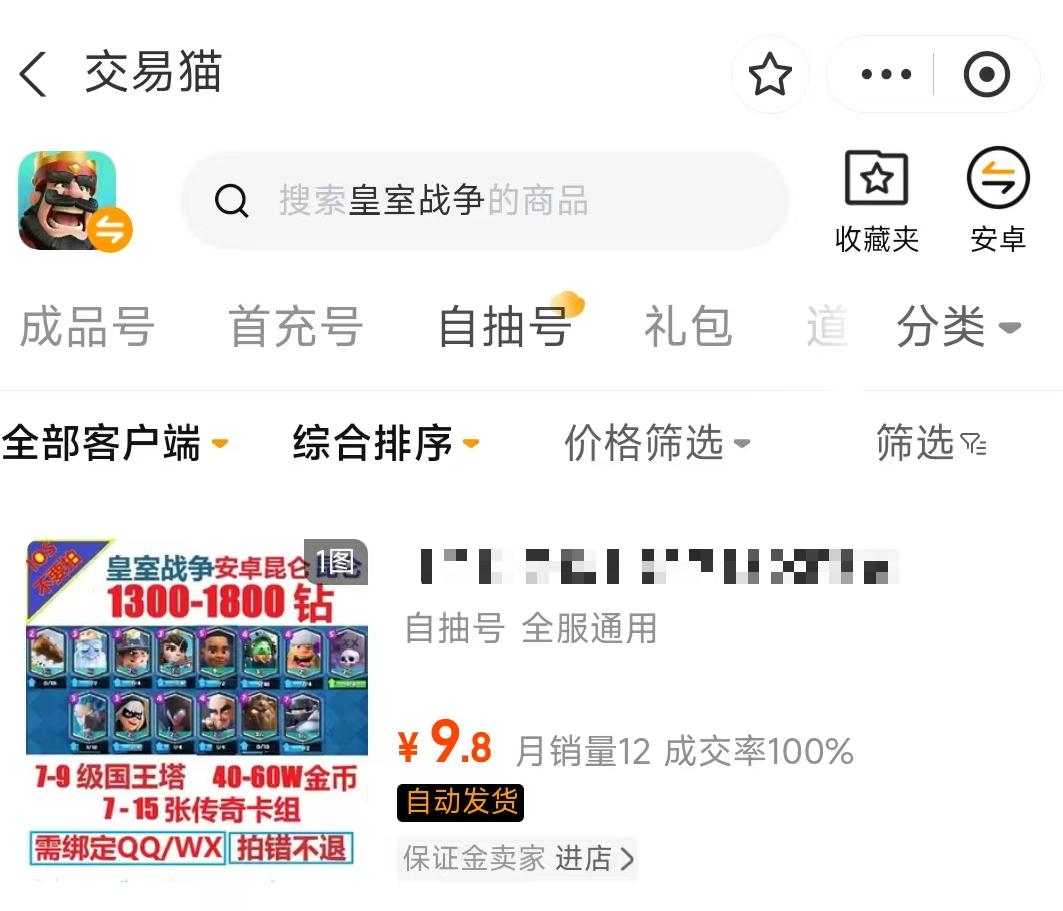Tap the 皇室战争 game icon
This screenshot has width=1063, height=911.
coord(69,200)
